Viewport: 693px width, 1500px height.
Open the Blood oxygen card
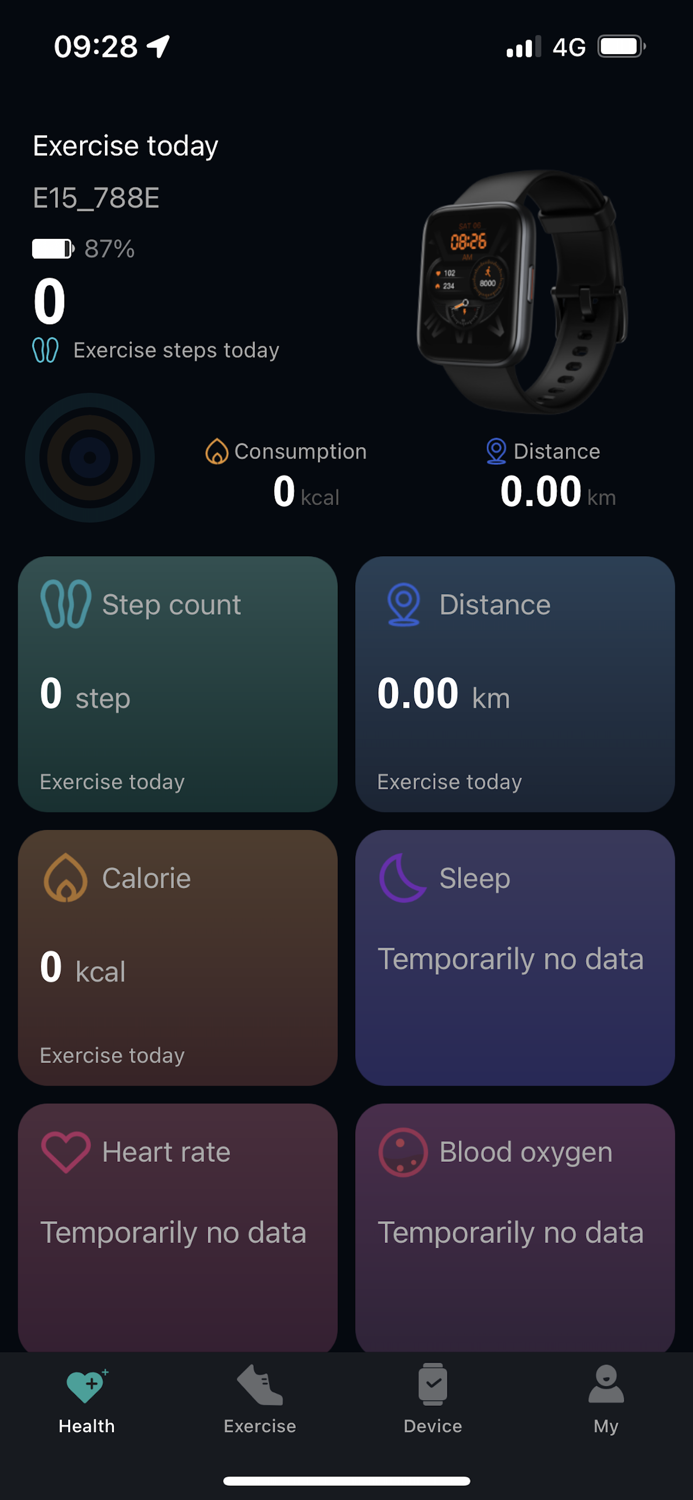coord(515,1228)
